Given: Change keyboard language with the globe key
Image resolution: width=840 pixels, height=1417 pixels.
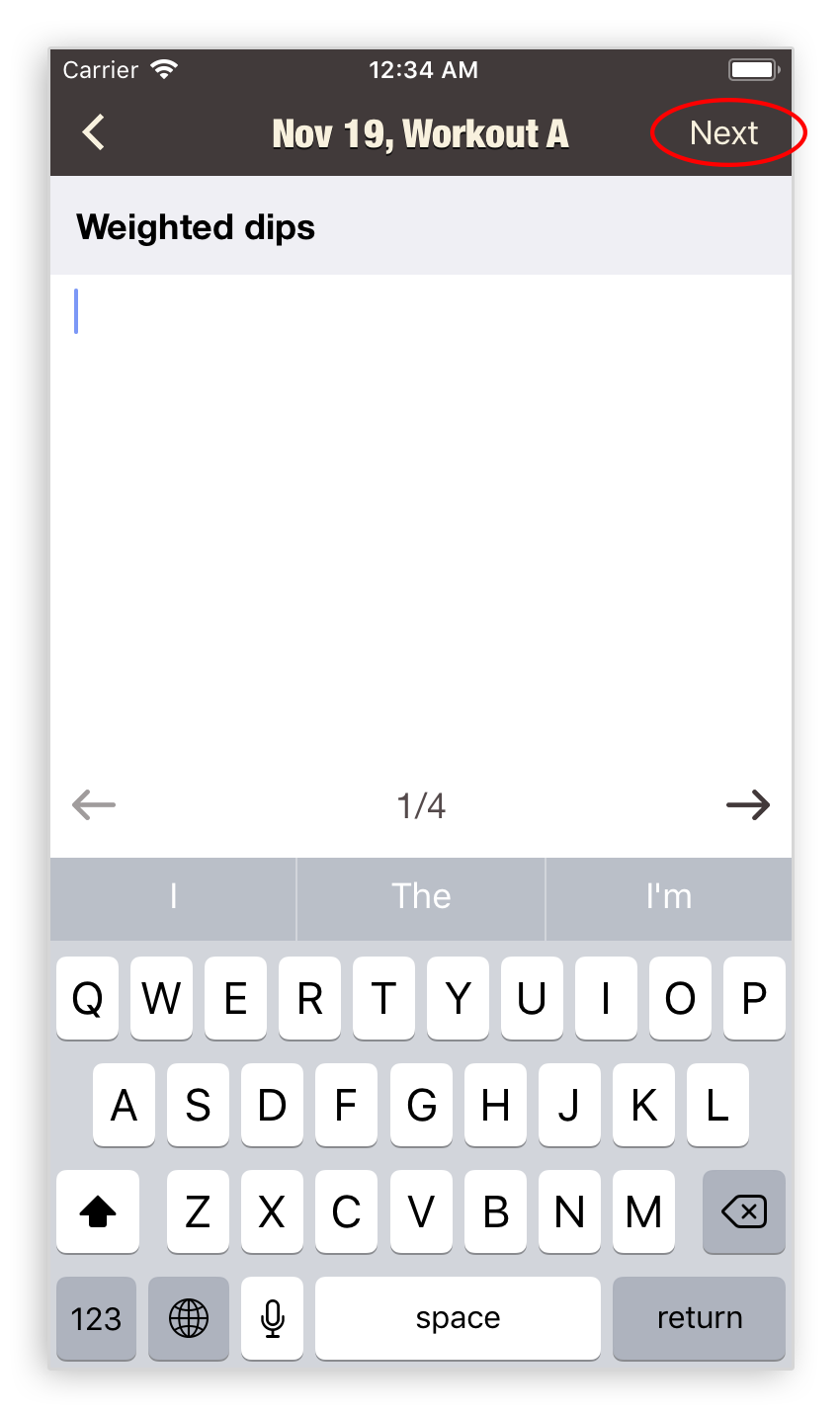Looking at the screenshot, I should (x=189, y=1318).
